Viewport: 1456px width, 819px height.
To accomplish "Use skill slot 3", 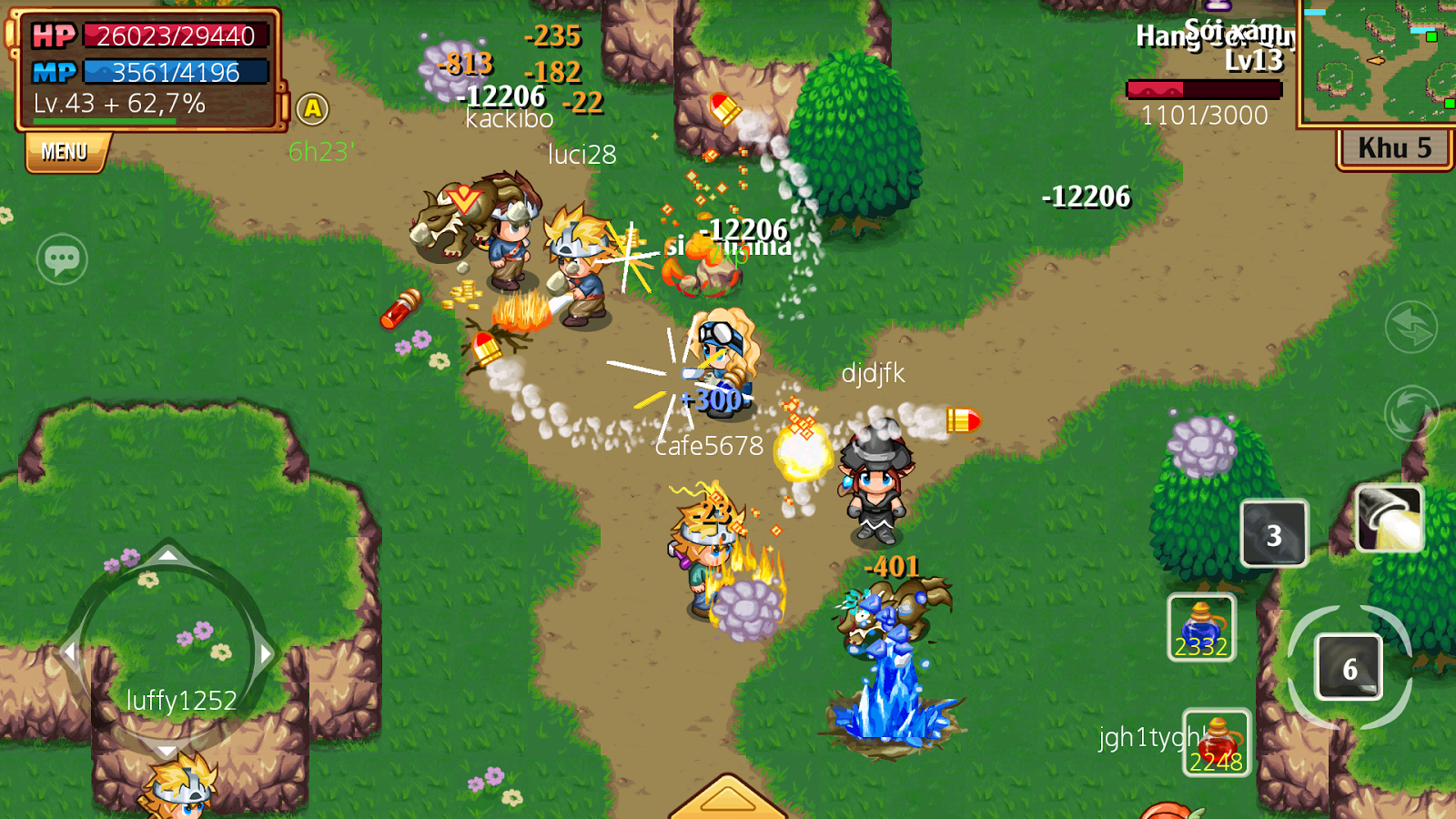I will (1274, 534).
